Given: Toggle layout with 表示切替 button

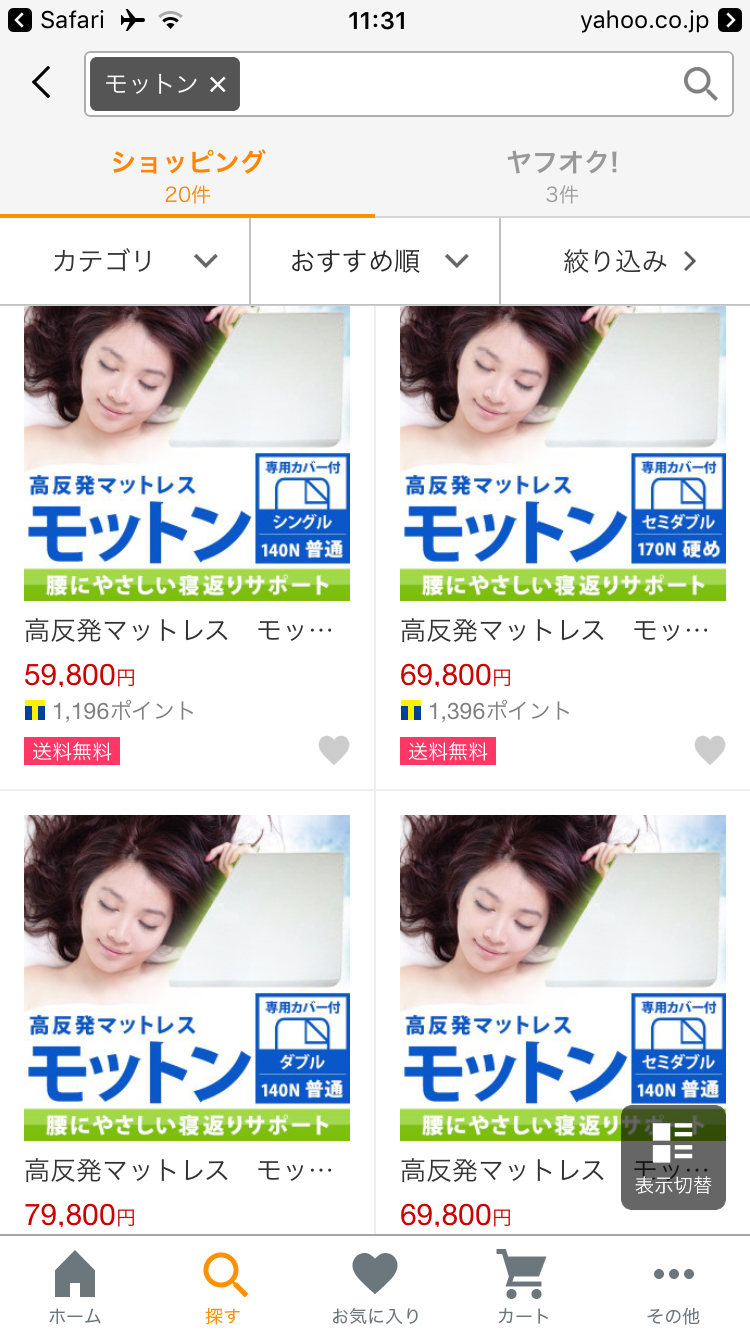Looking at the screenshot, I should pos(673,1157).
